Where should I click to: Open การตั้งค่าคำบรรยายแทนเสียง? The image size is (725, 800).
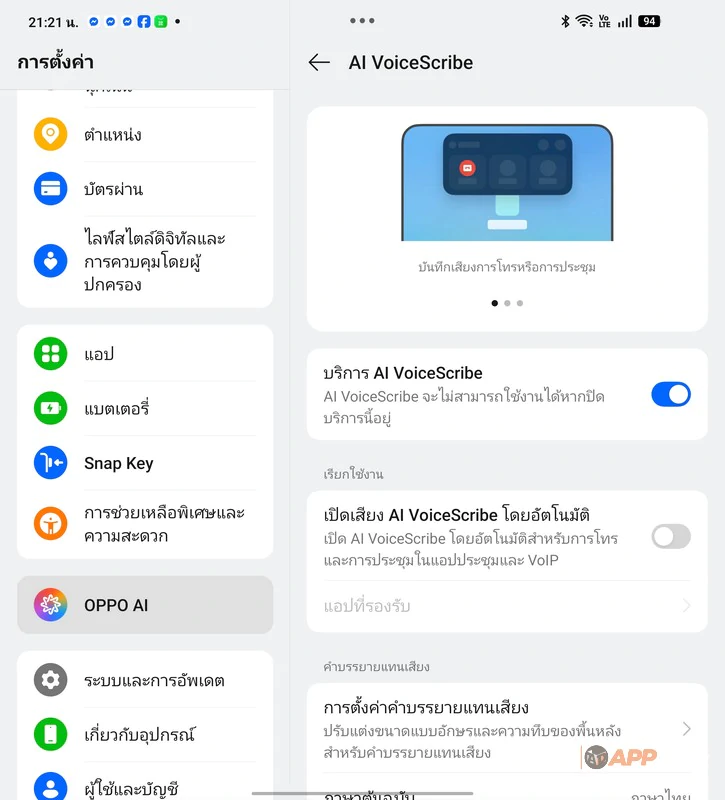506,728
